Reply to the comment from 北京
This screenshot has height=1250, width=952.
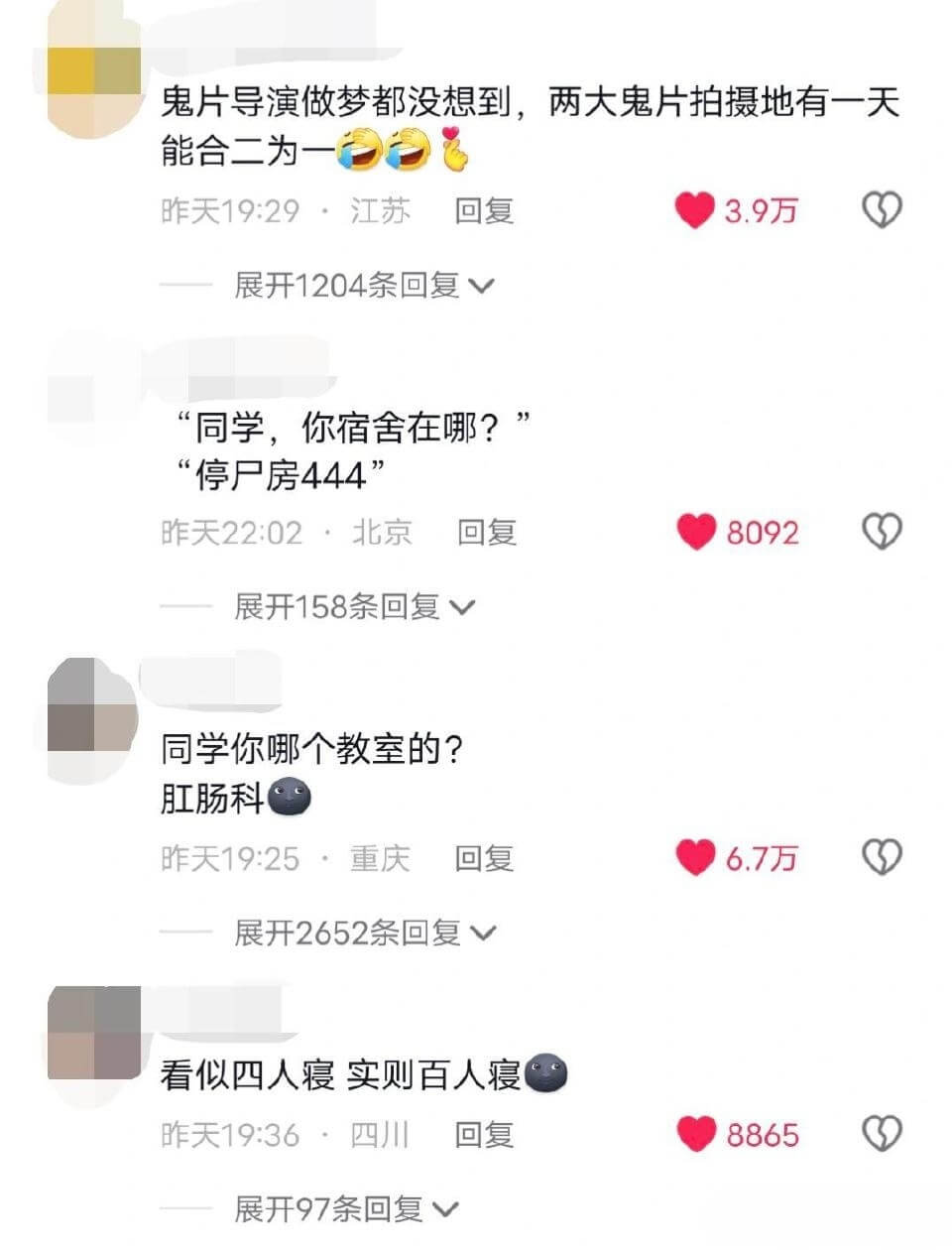(x=486, y=533)
